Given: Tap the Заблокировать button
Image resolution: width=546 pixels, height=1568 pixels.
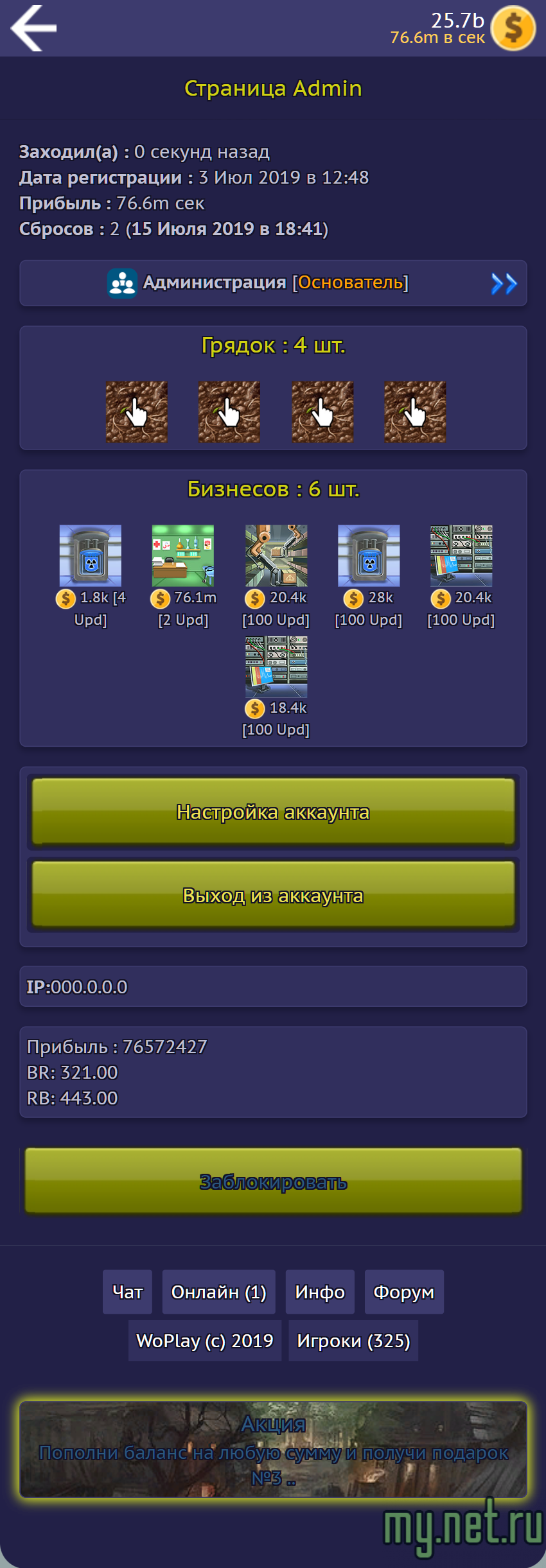Looking at the screenshot, I should click(273, 1181).
